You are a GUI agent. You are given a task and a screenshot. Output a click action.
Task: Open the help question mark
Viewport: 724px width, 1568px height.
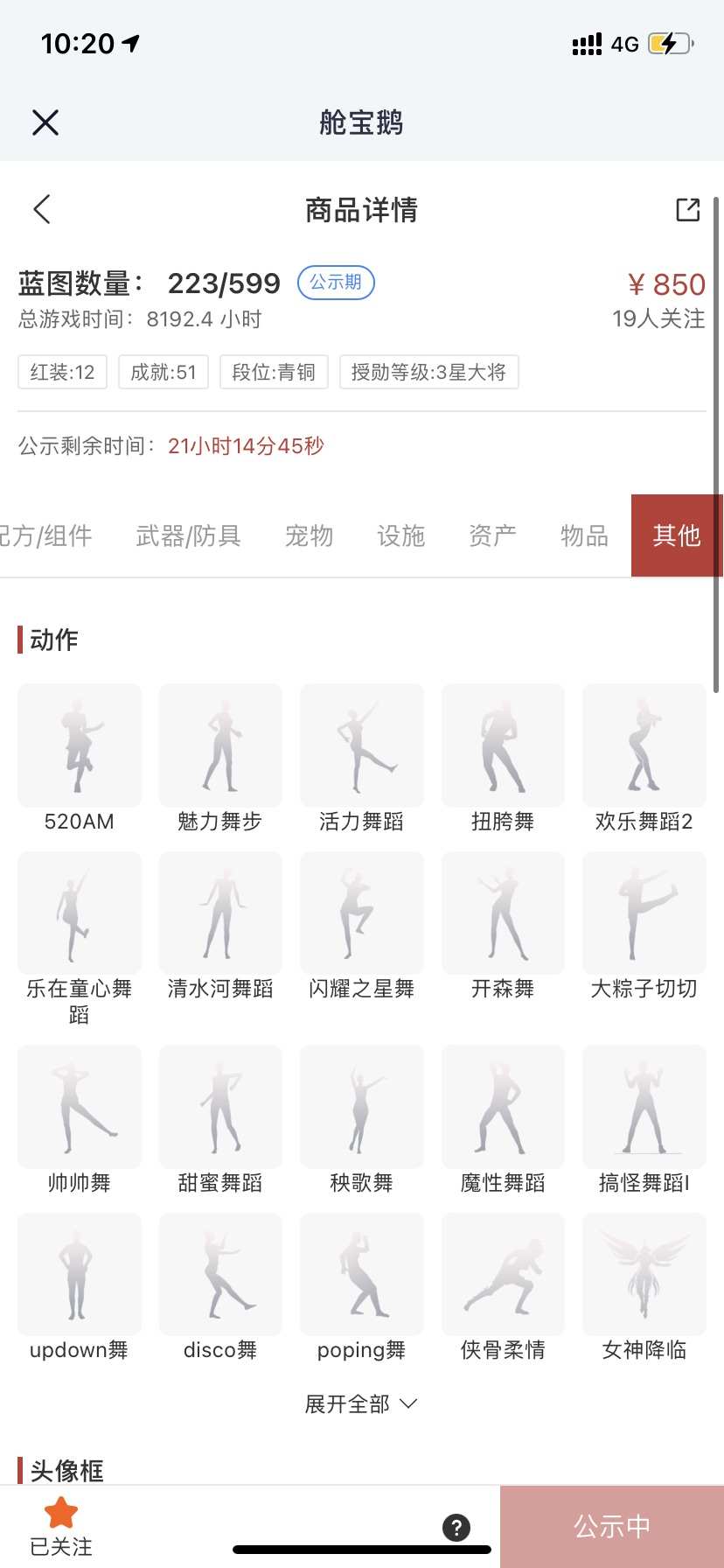click(456, 1528)
